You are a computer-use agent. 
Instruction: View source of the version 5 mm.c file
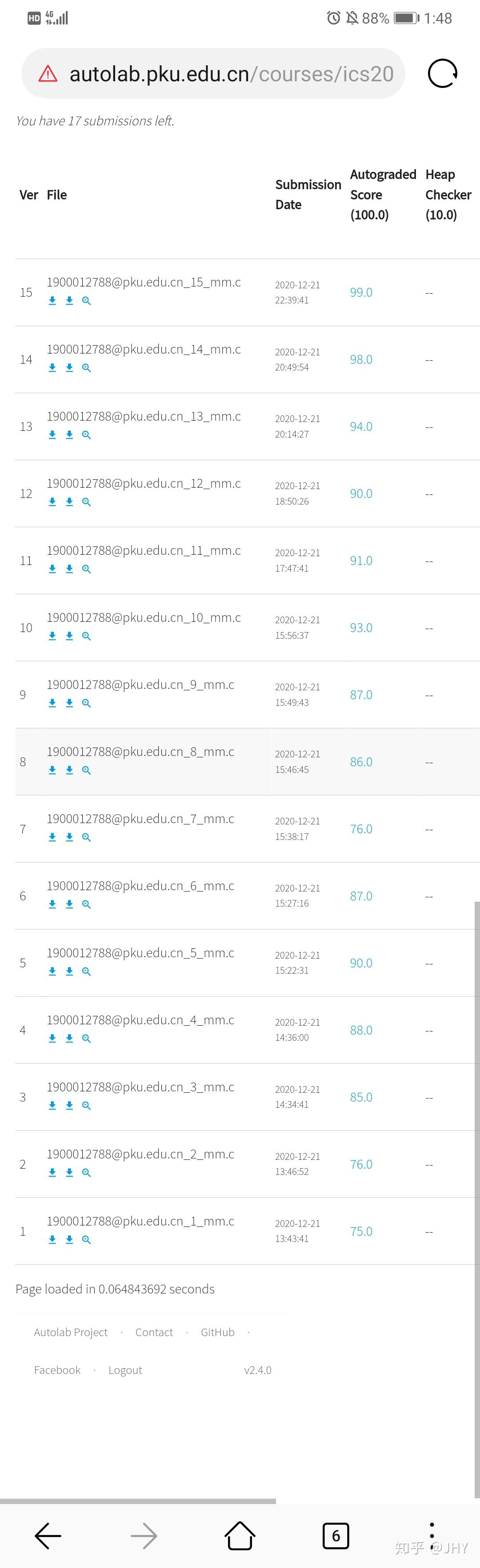point(87,971)
